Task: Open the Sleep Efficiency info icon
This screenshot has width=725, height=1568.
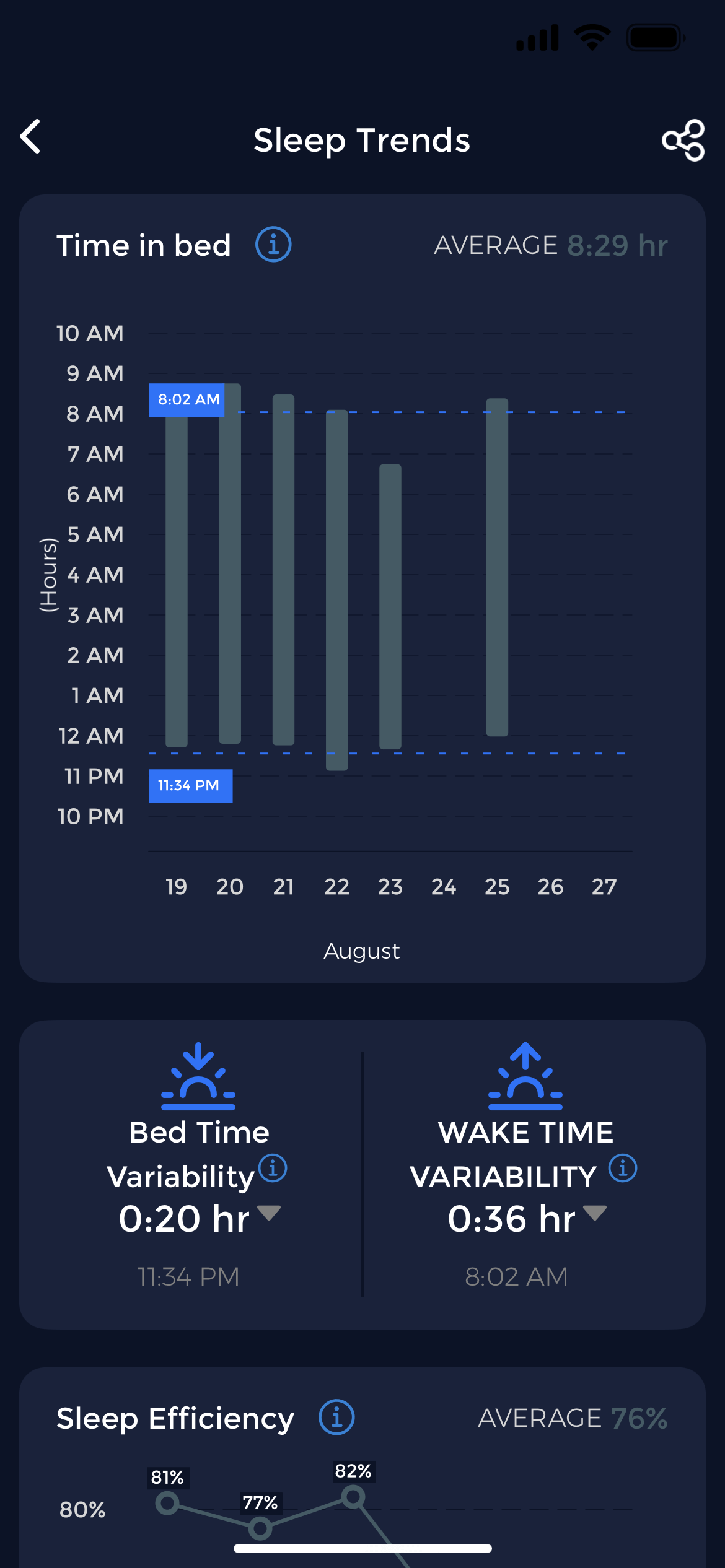Action: coord(336,1418)
